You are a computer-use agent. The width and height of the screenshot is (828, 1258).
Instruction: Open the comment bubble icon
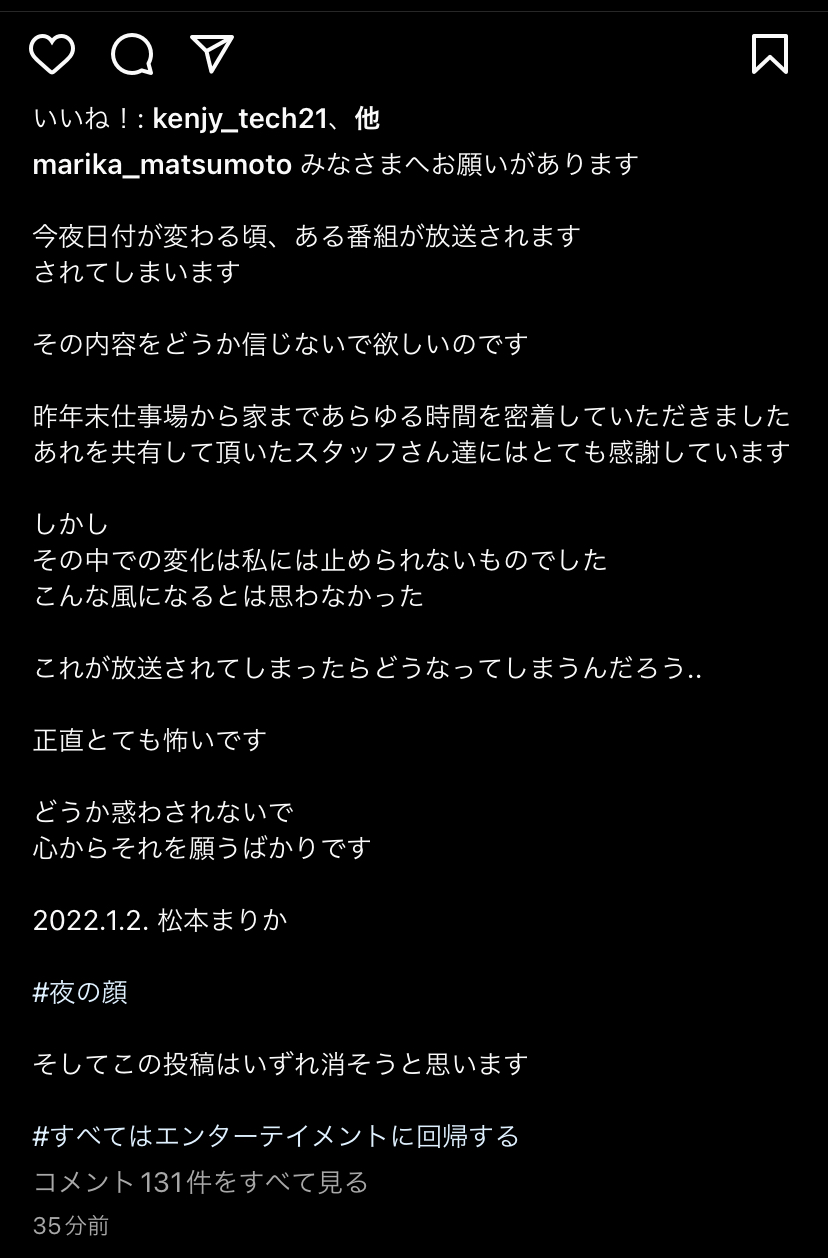[x=132, y=54]
